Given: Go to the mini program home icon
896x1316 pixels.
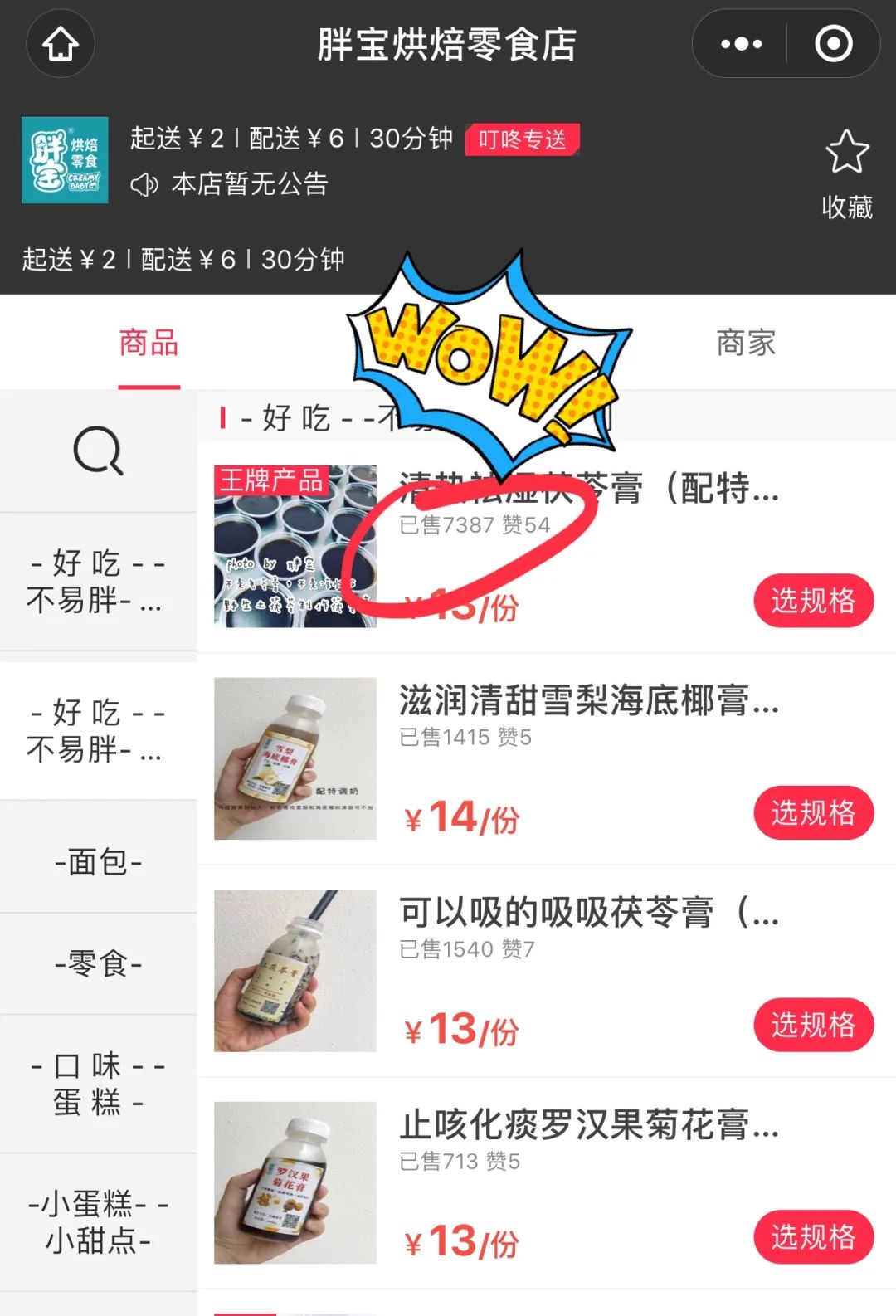Looking at the screenshot, I should [61, 44].
